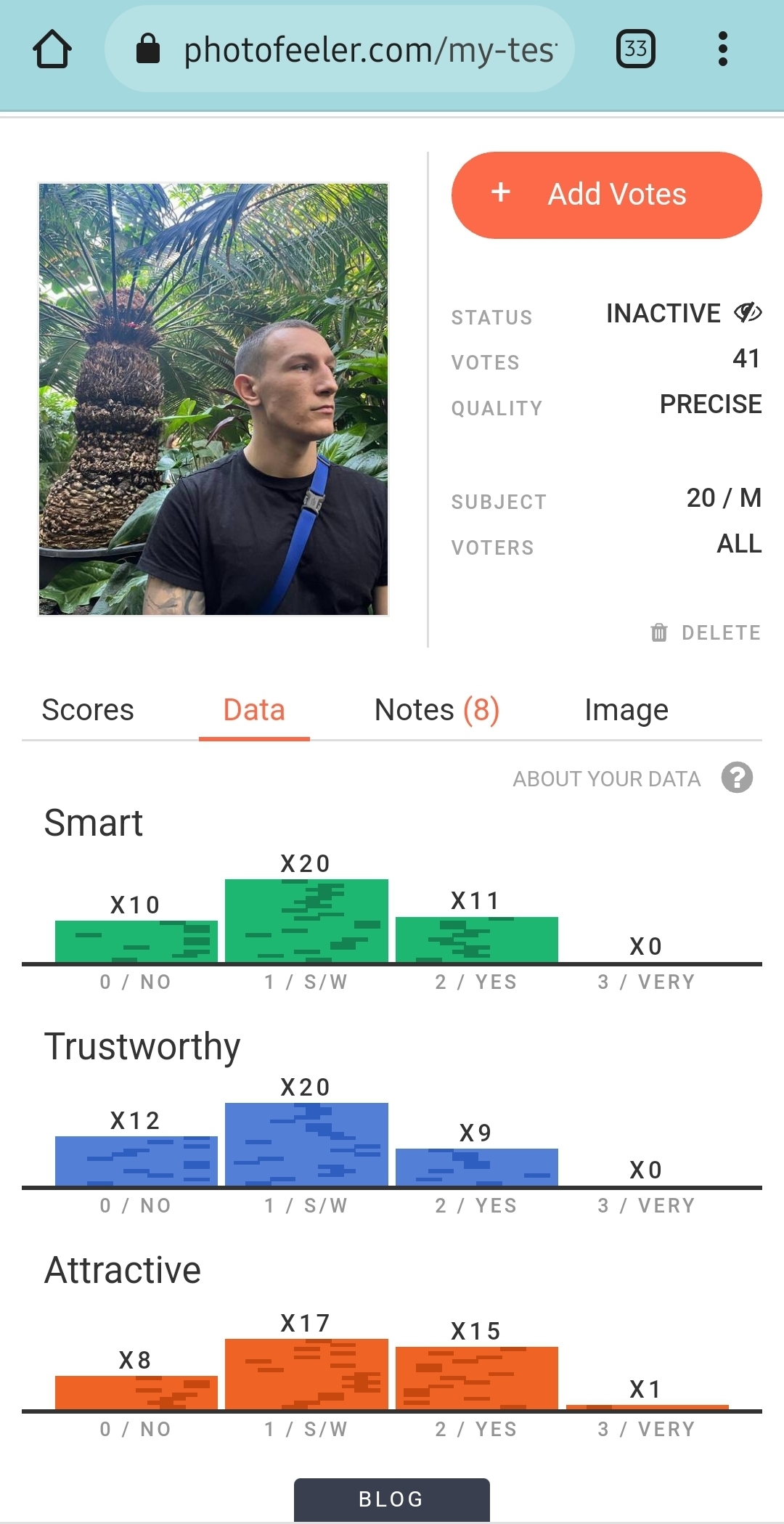Switch to the Image tab

[626, 710]
